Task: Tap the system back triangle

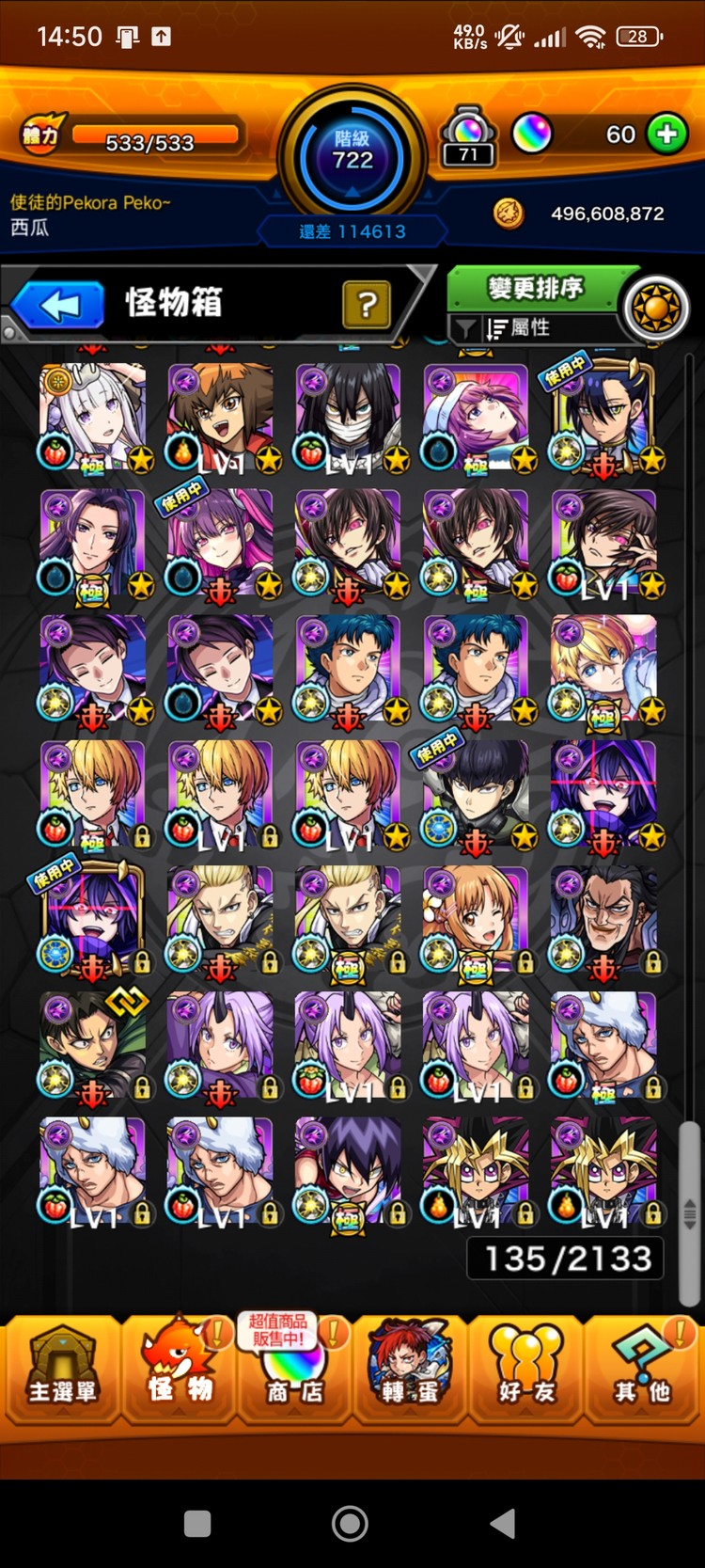Action: tap(503, 1523)
